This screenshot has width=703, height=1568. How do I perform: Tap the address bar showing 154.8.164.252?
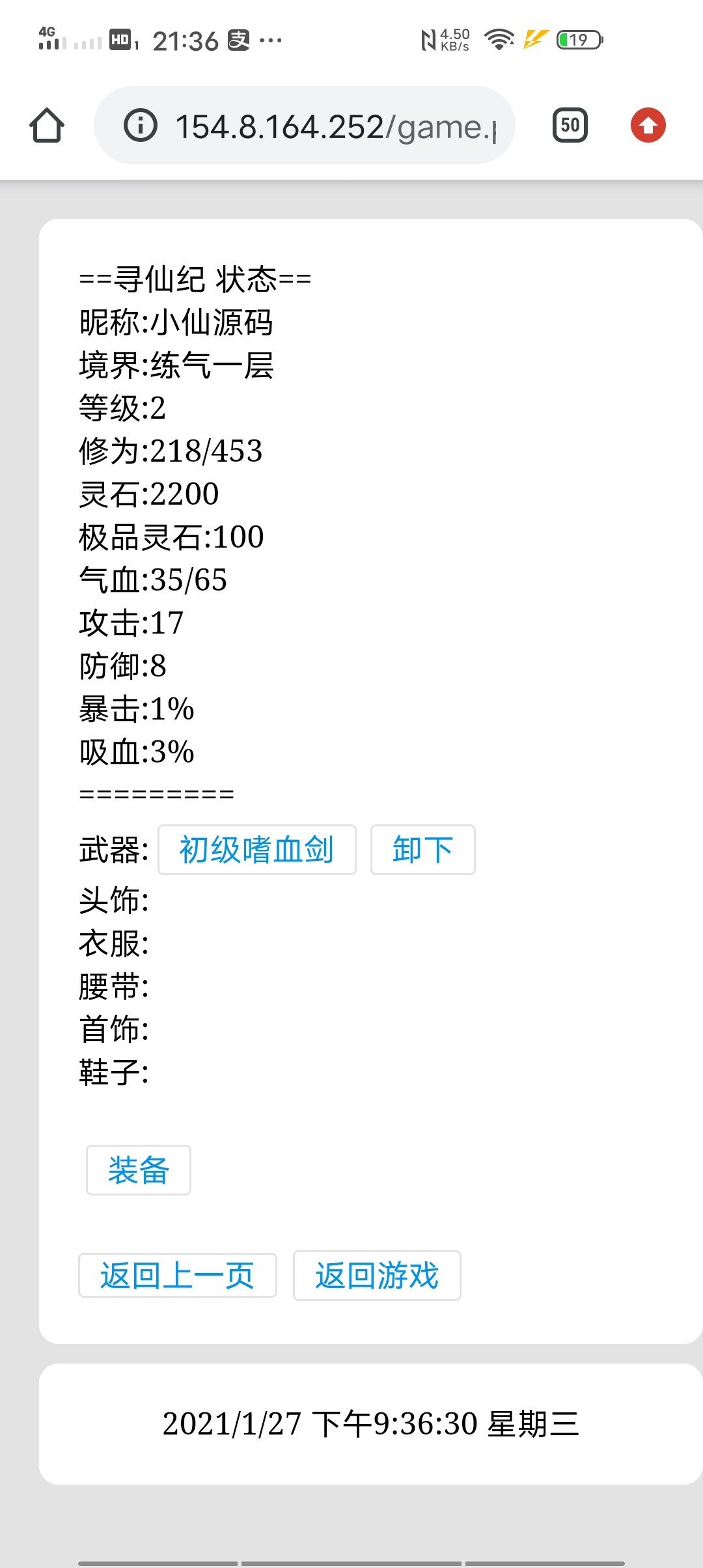tap(305, 125)
